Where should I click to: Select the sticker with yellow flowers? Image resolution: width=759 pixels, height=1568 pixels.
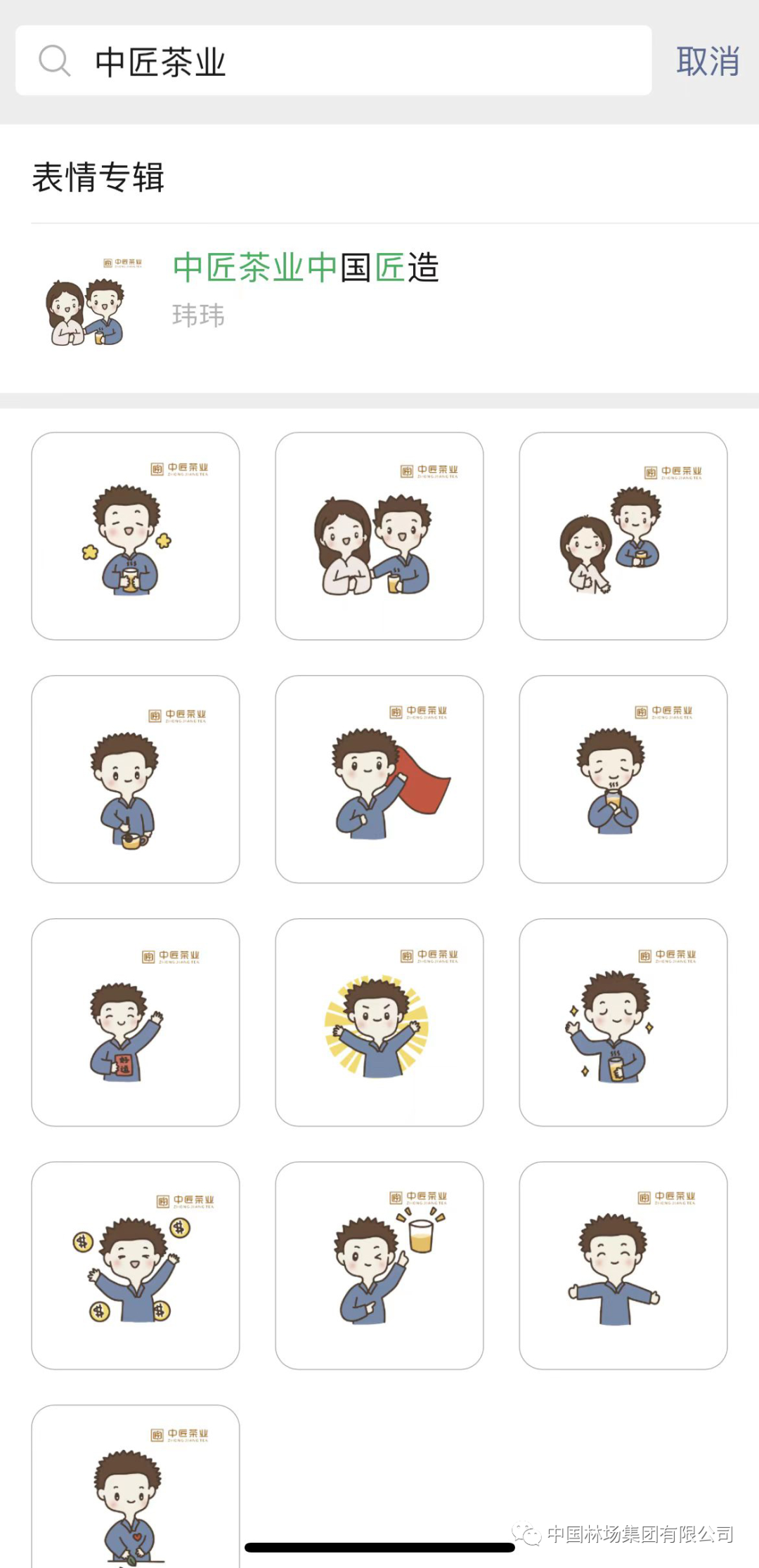tap(136, 536)
